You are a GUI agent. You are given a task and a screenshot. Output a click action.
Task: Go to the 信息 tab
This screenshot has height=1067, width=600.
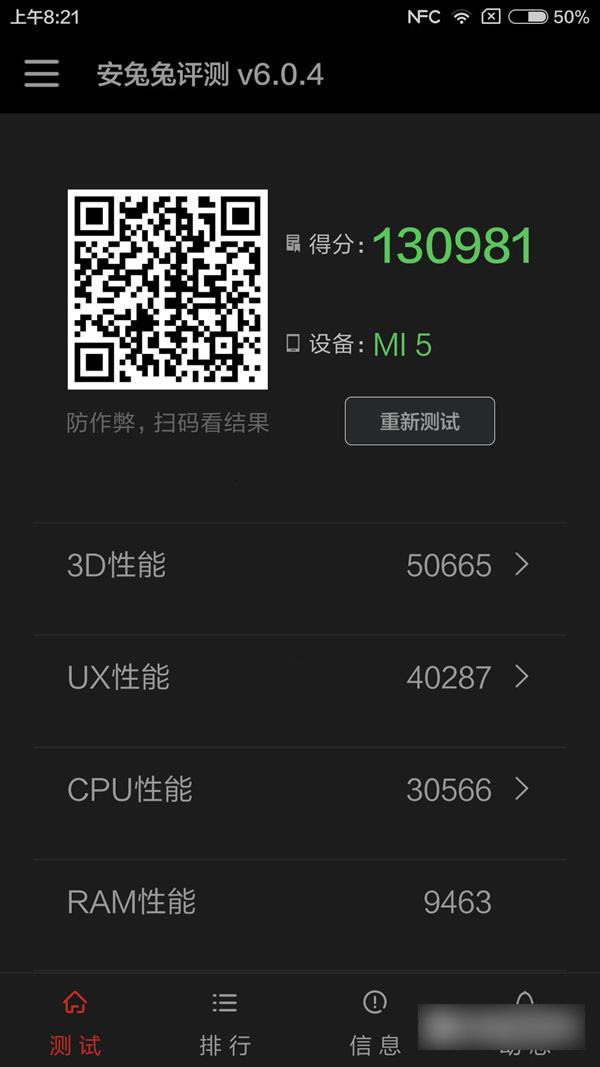pyautogui.click(x=375, y=1022)
